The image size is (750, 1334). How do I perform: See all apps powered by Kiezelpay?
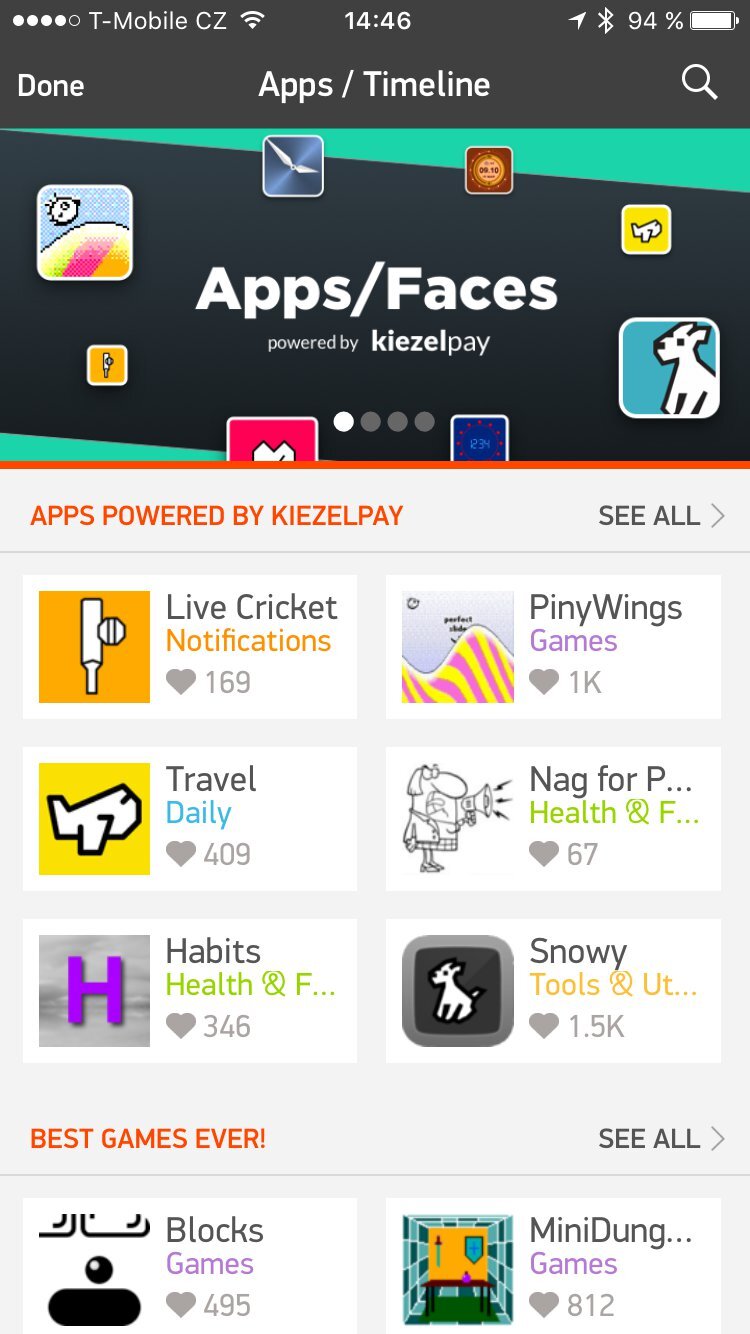click(x=661, y=516)
